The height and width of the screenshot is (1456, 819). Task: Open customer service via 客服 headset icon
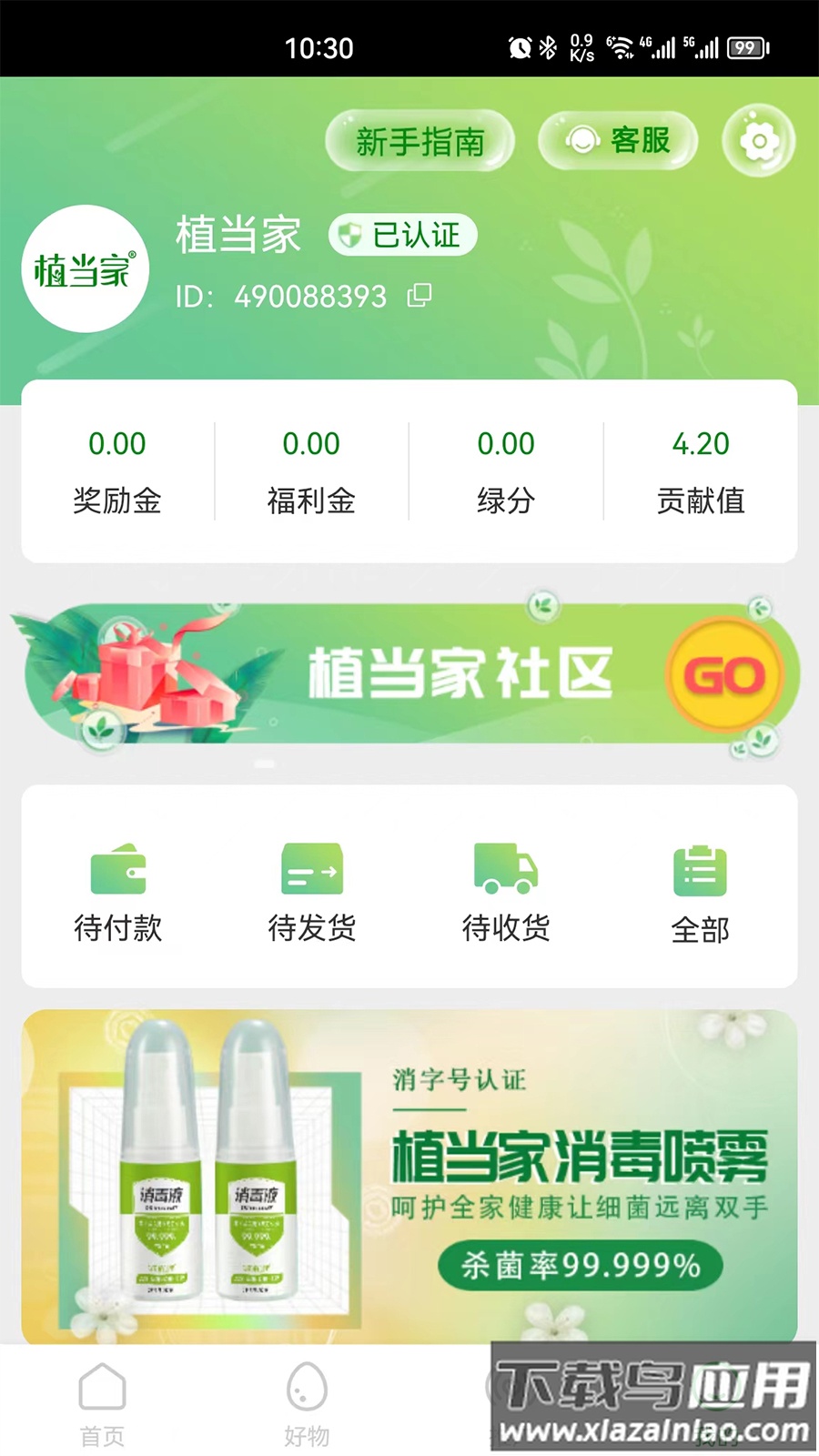point(616,141)
